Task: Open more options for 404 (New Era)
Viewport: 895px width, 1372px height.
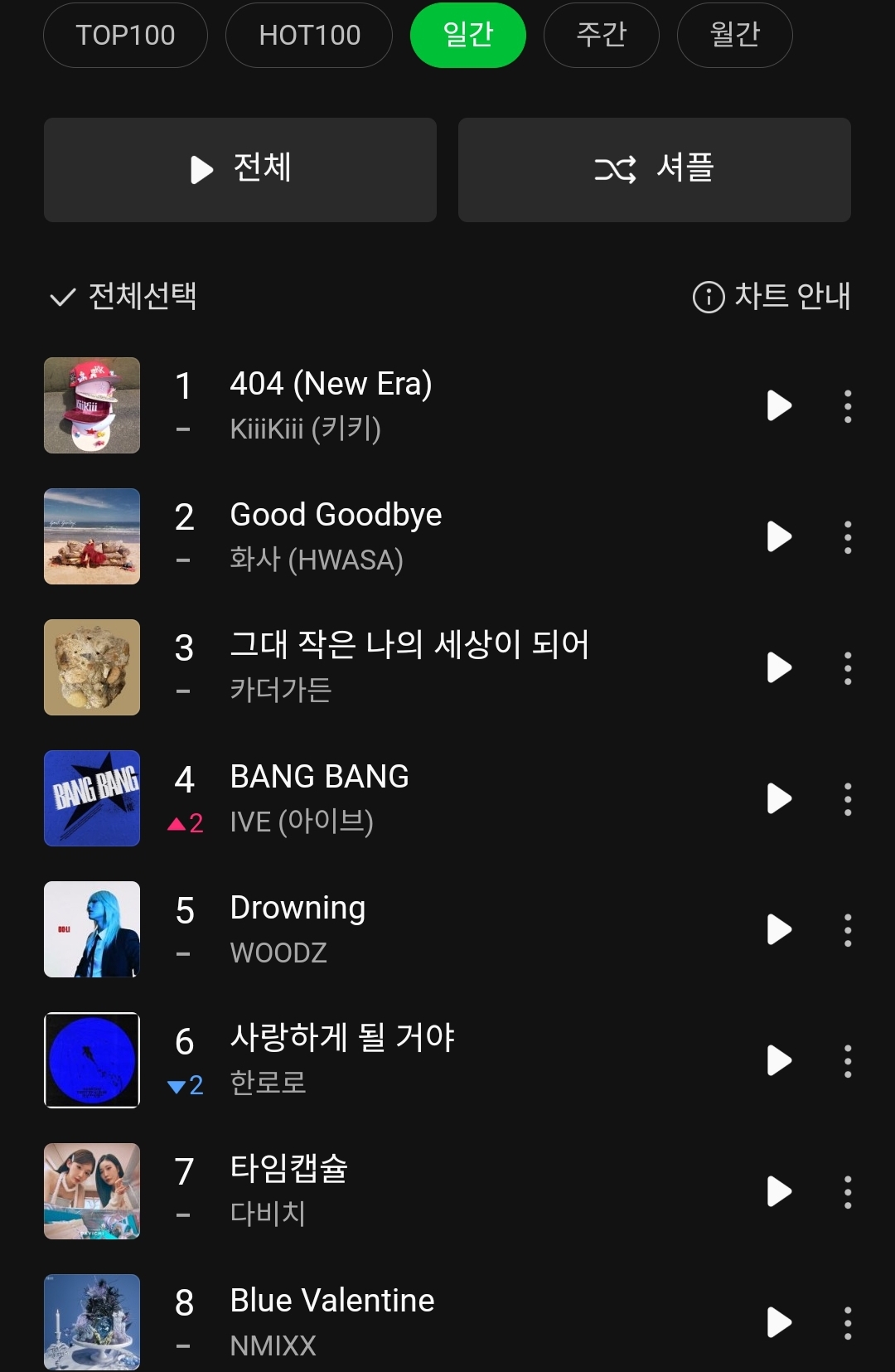Action: click(847, 406)
